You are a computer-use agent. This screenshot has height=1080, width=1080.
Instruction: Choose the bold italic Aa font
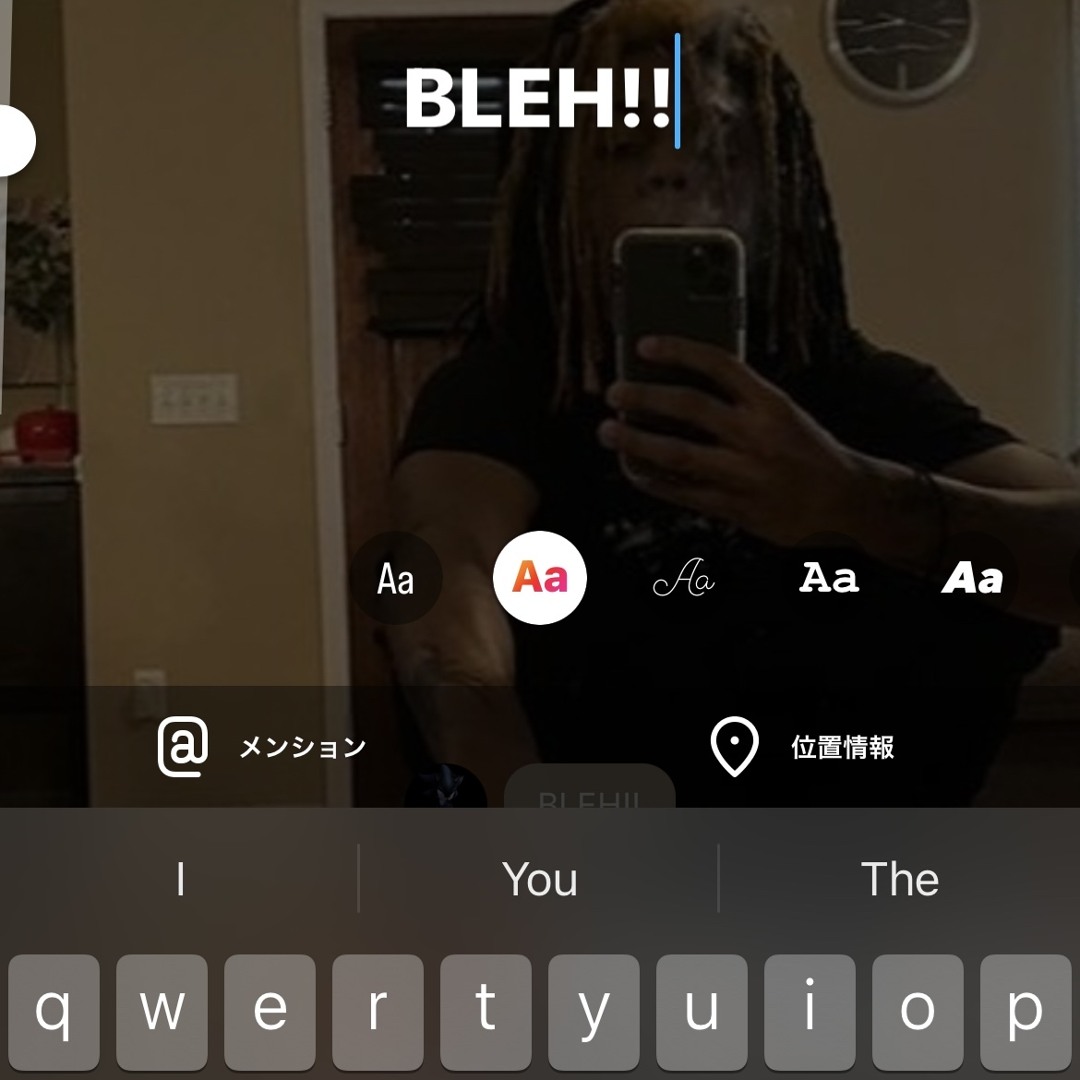(x=972, y=578)
